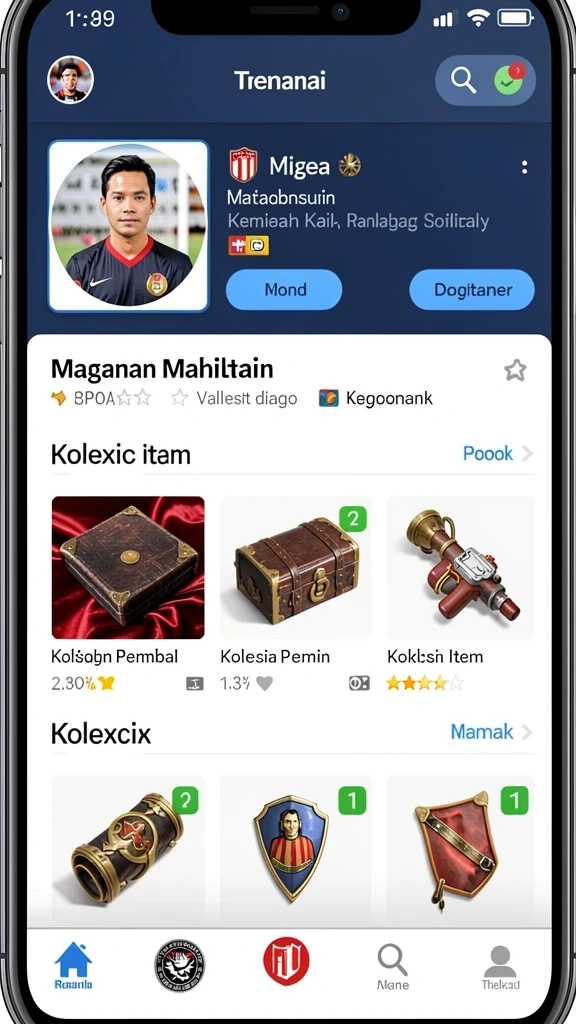This screenshot has width=576, height=1024.
Task: Switch to the Nane search tab
Action: point(392,967)
